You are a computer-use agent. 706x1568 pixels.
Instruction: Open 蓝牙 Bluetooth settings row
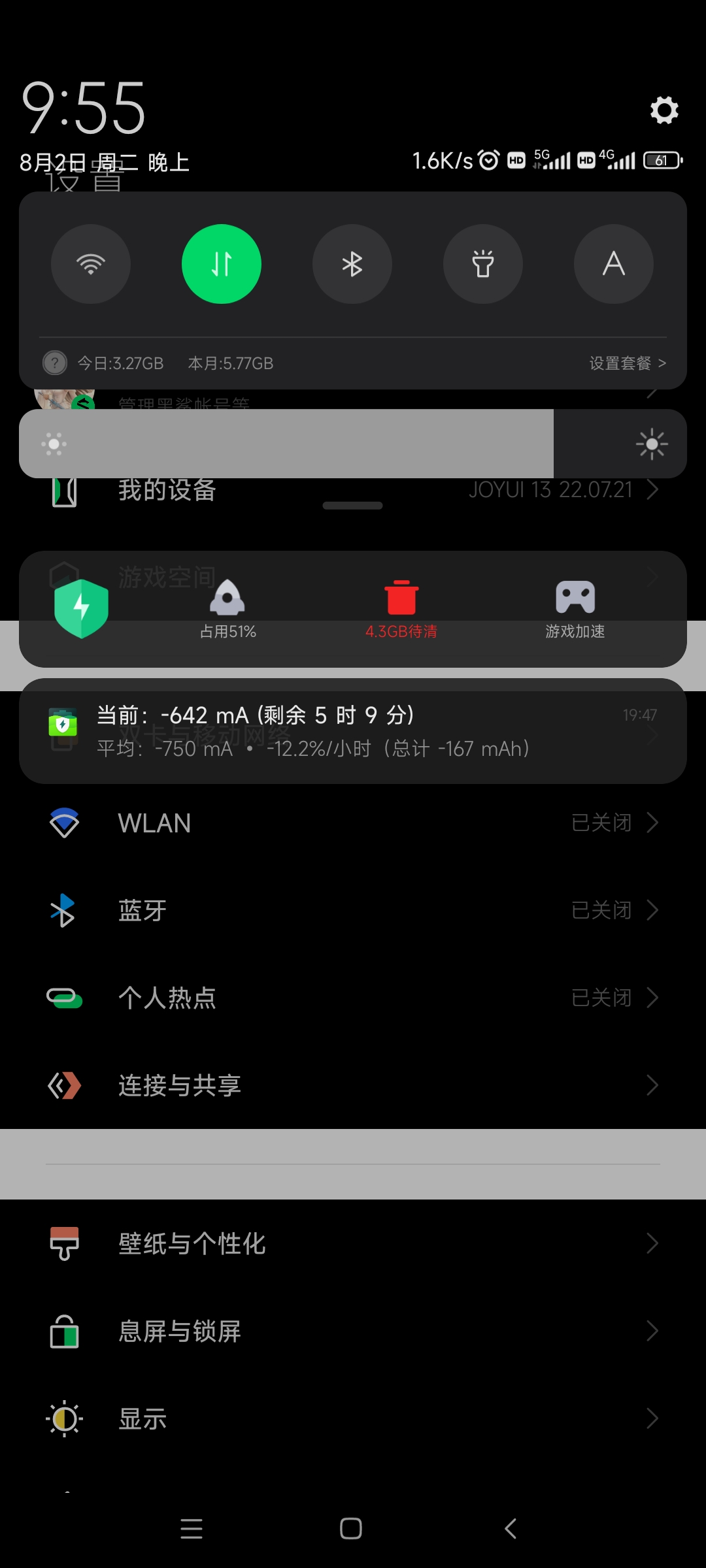353,910
